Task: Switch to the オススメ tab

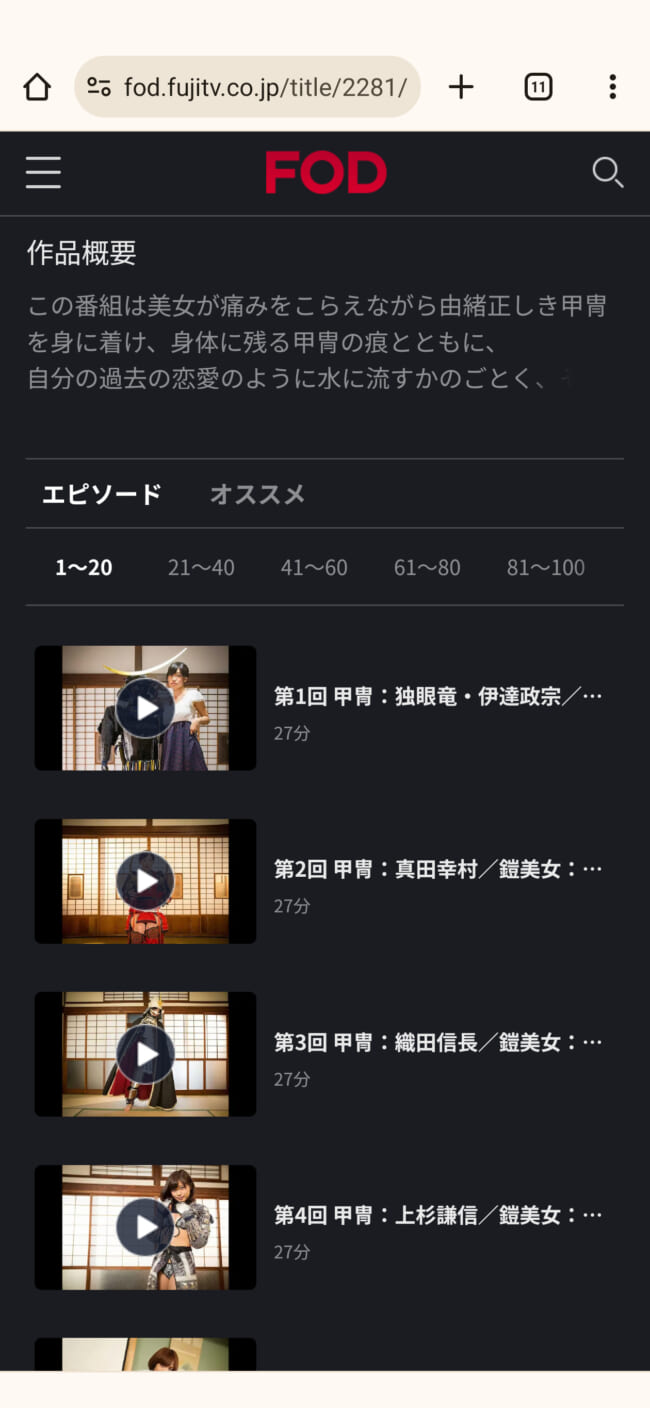Action: click(x=257, y=494)
